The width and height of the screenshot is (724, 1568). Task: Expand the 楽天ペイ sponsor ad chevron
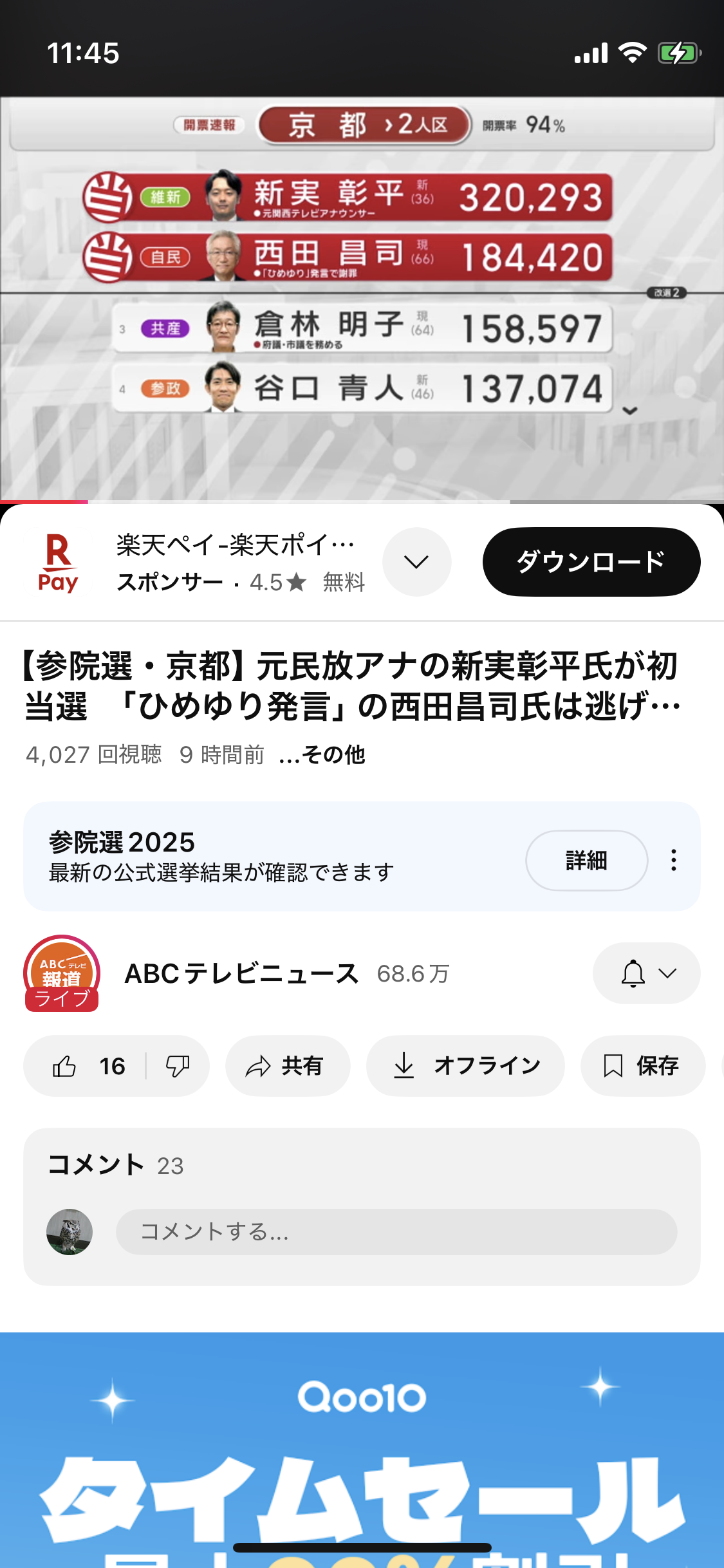[416, 561]
